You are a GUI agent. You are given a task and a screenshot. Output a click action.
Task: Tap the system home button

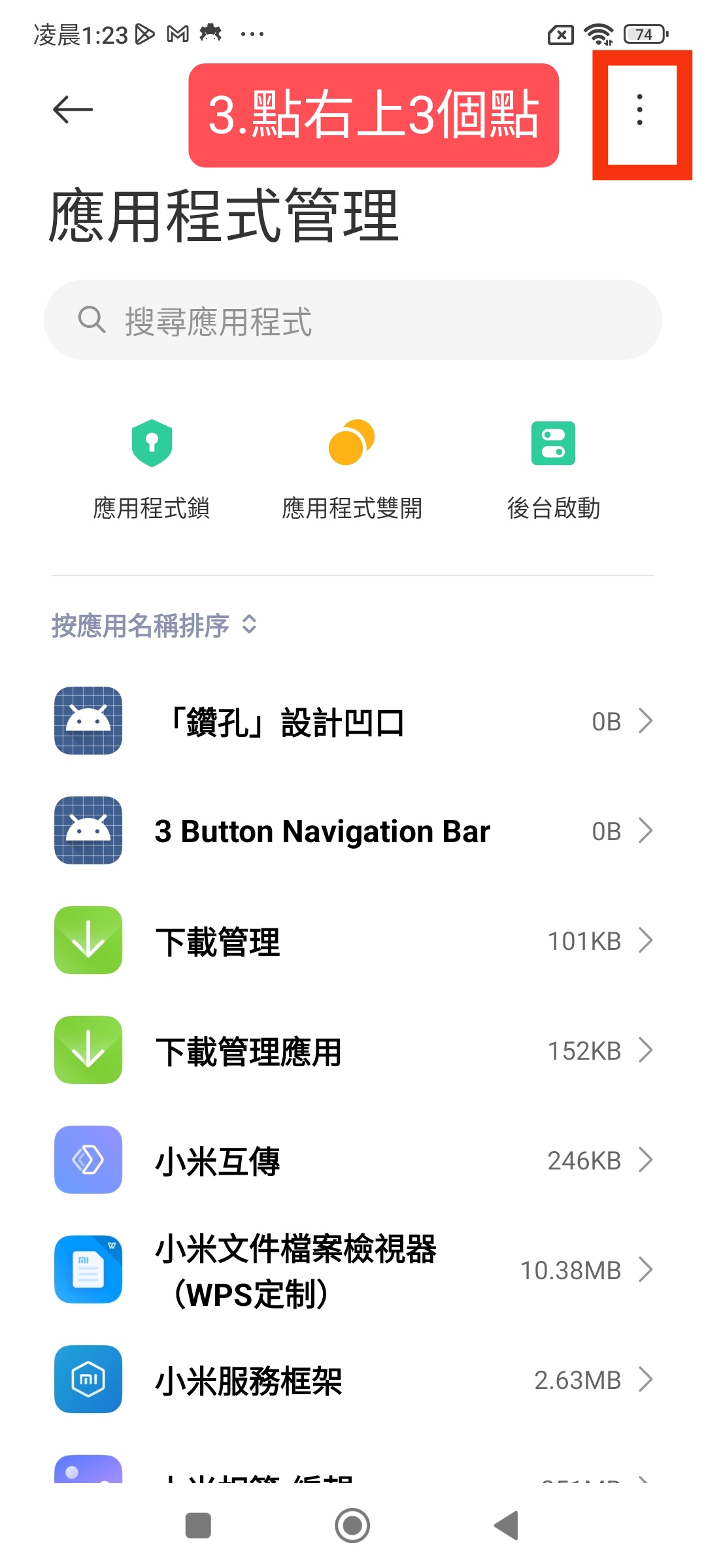point(352,1526)
